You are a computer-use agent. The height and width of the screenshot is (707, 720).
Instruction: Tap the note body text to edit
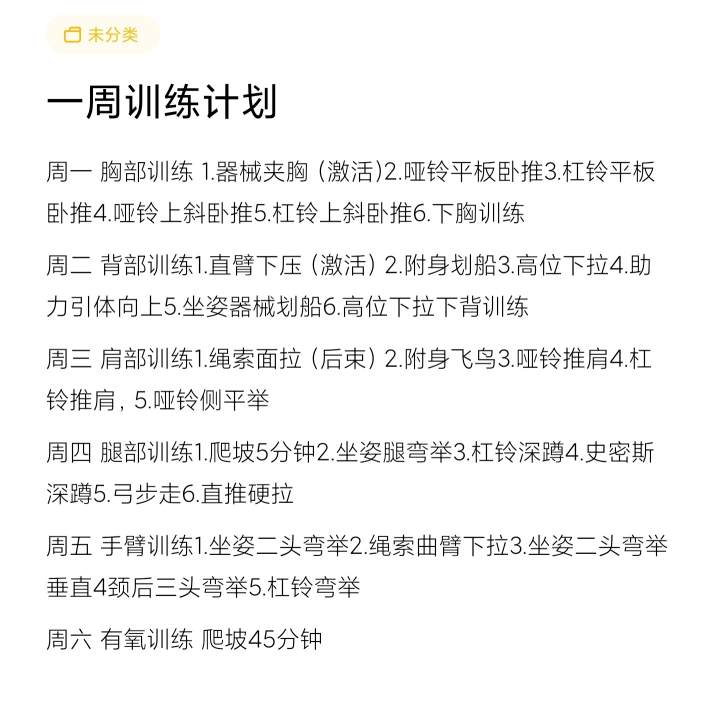click(356, 400)
